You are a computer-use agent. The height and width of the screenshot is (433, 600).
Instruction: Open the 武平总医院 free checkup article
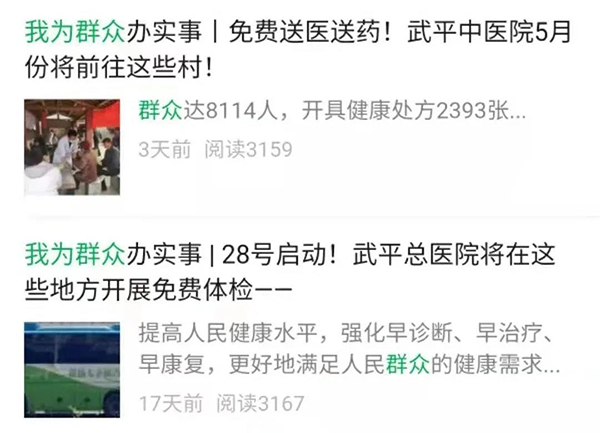pos(298,272)
